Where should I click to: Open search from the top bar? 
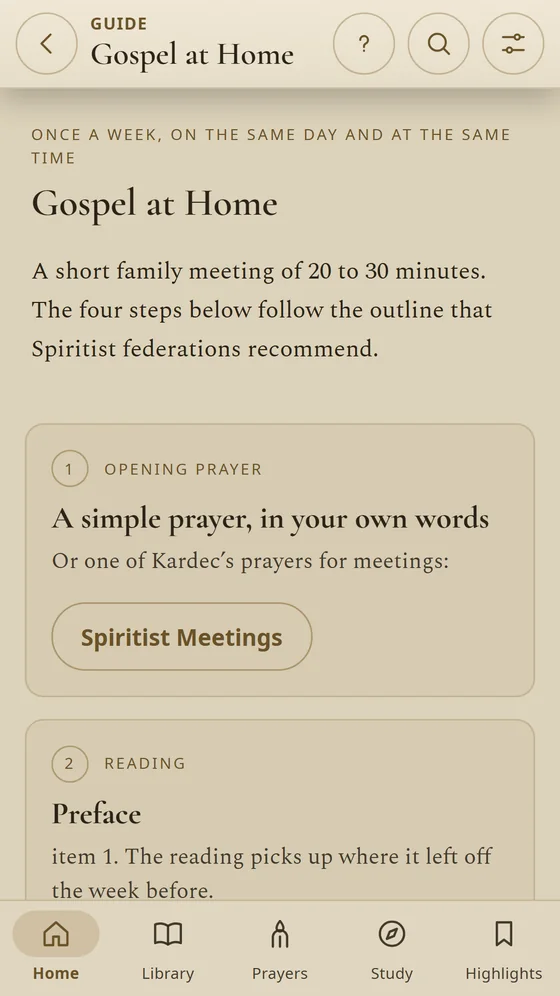click(x=439, y=44)
